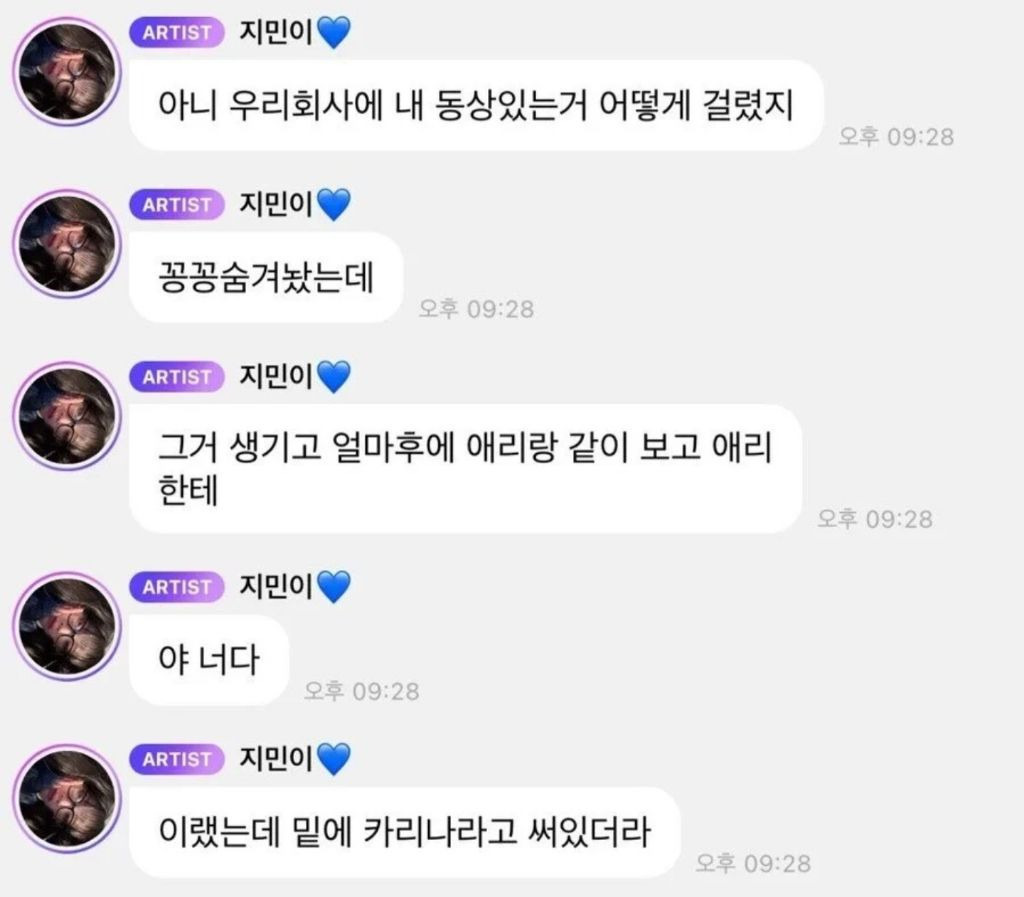The image size is (1024, 897).
Task: Open 지민이's avatar beside '꽁꽁숨겨놨는데' message
Action: (69, 244)
